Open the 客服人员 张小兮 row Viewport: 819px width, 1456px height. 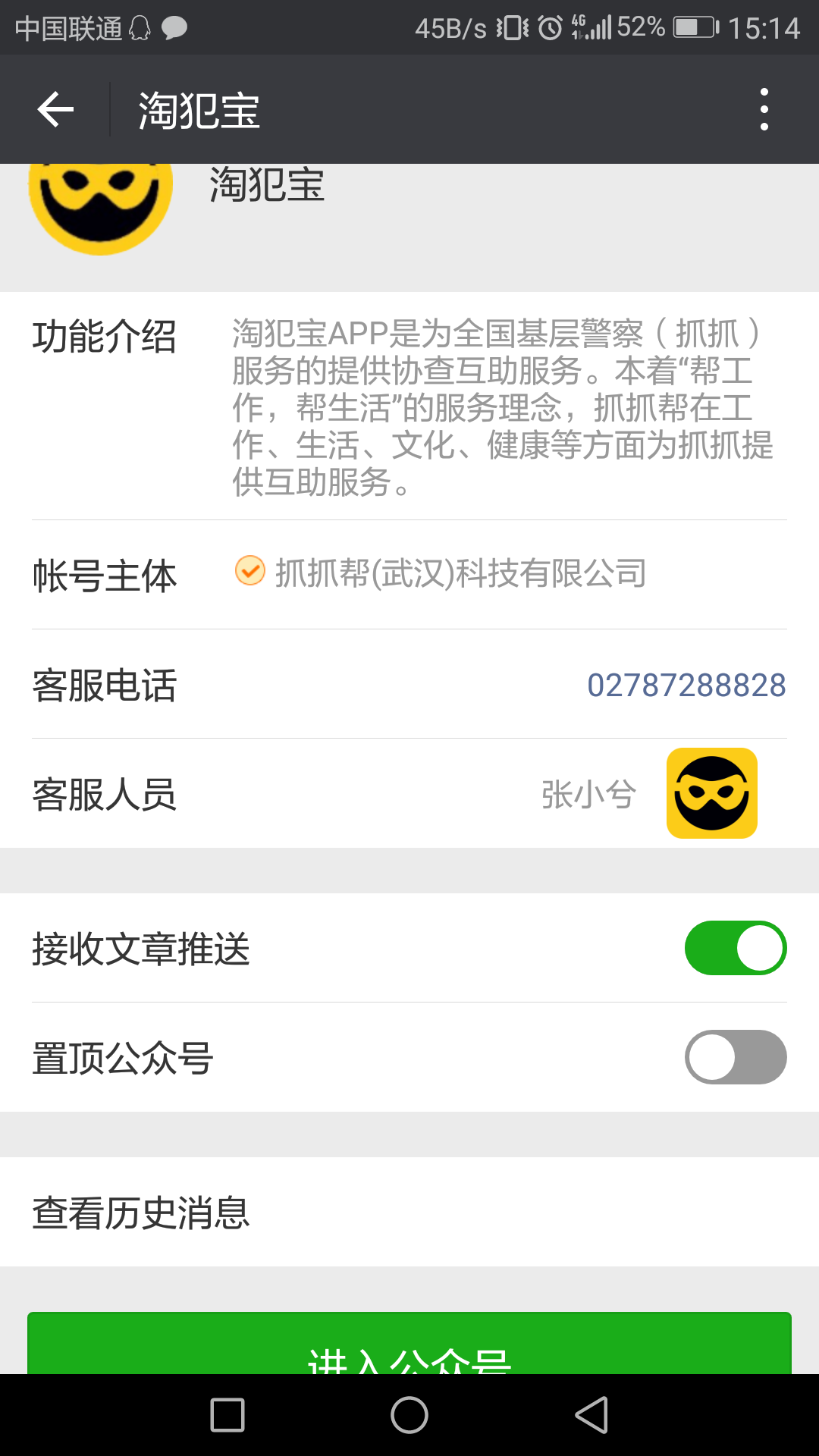(x=409, y=793)
